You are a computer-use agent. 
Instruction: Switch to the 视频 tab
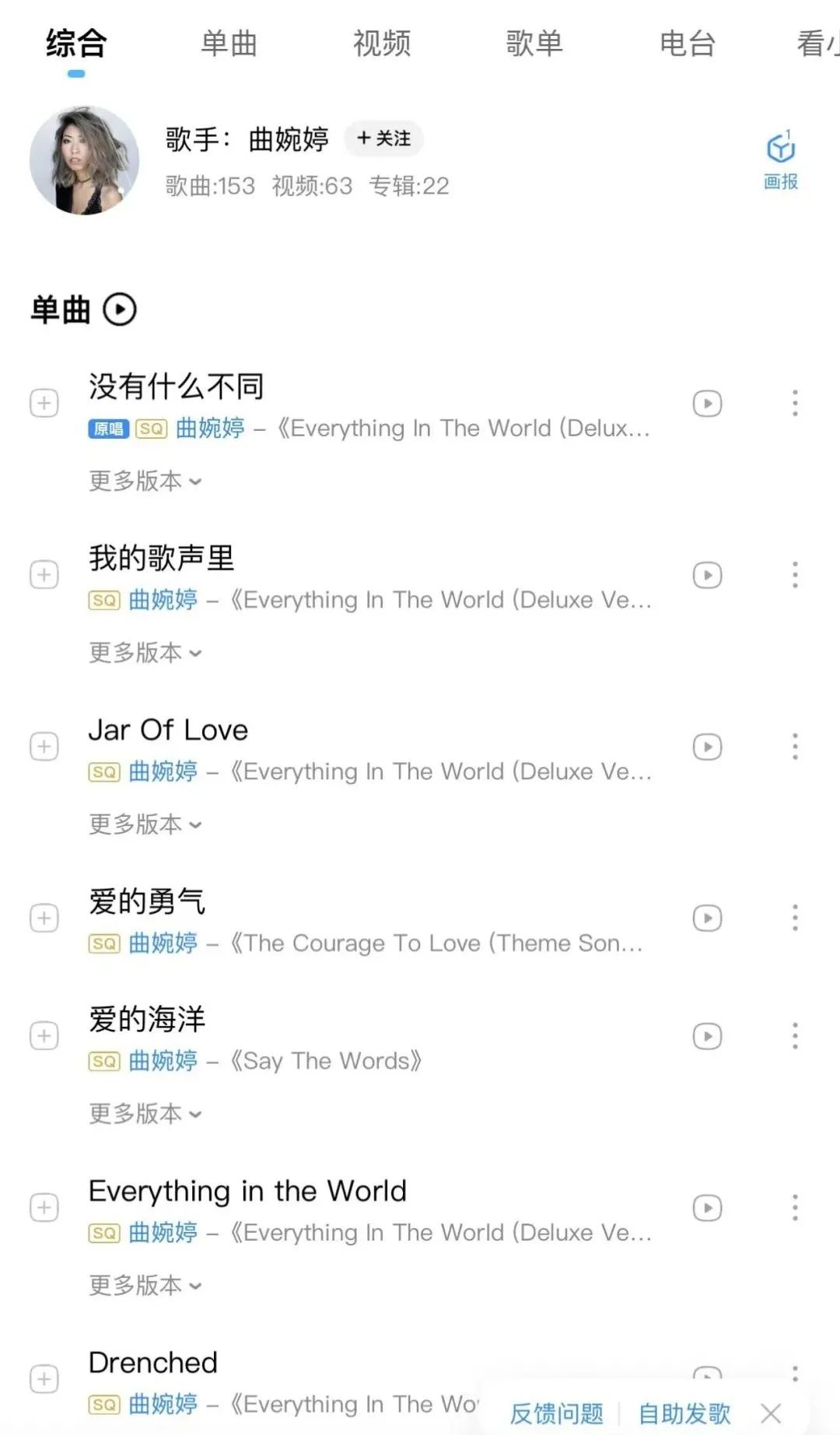(382, 44)
